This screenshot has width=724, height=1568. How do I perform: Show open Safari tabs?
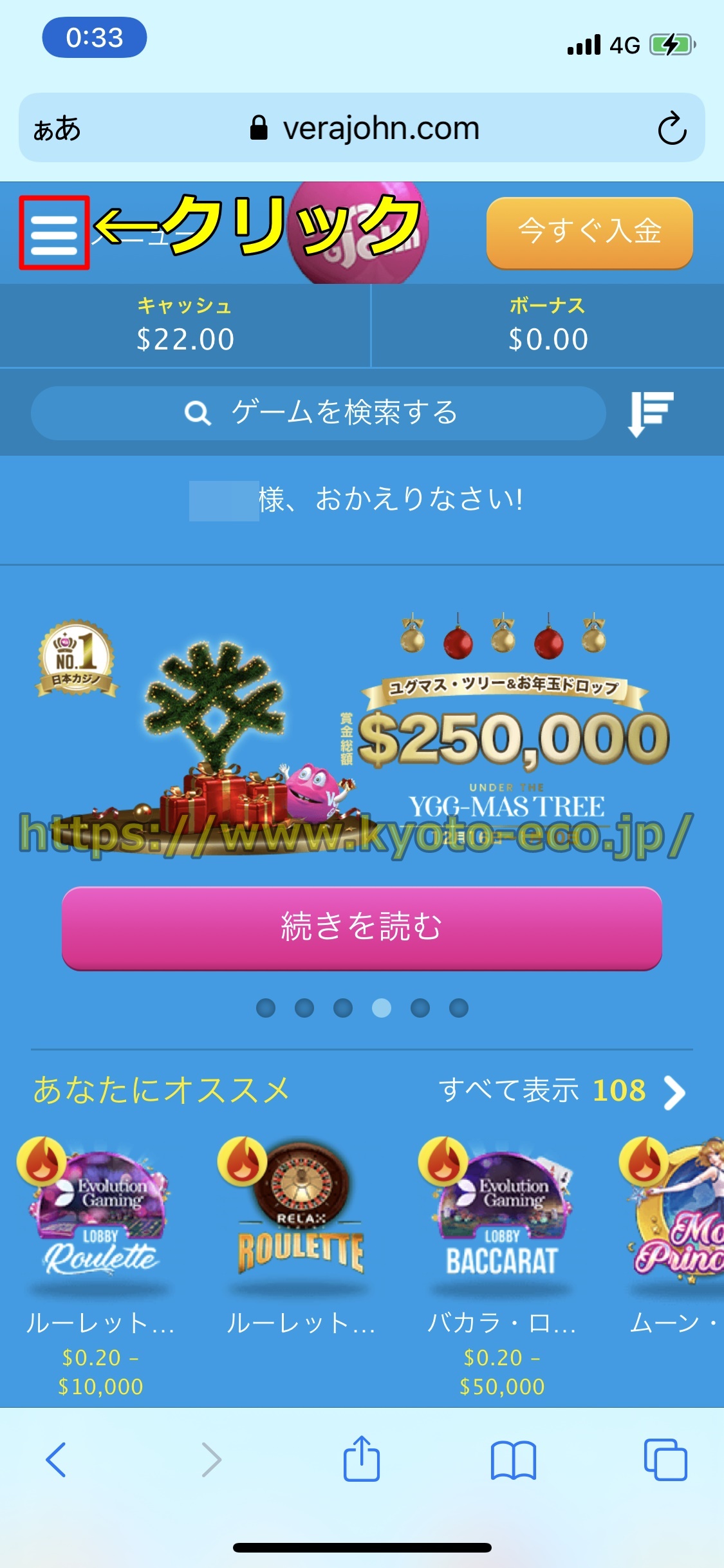665,1459
